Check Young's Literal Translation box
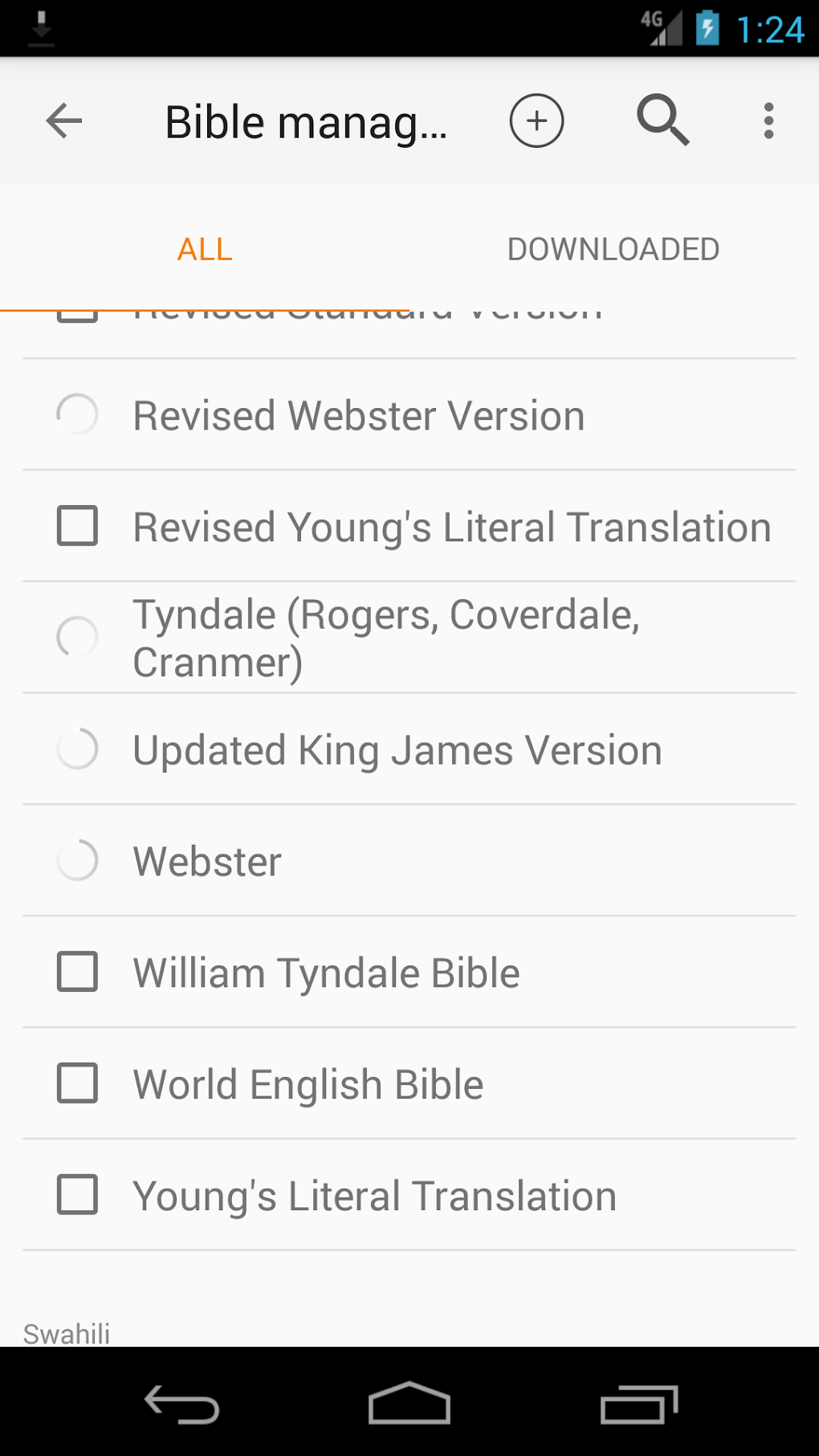This screenshot has width=819, height=1456. point(78,1195)
